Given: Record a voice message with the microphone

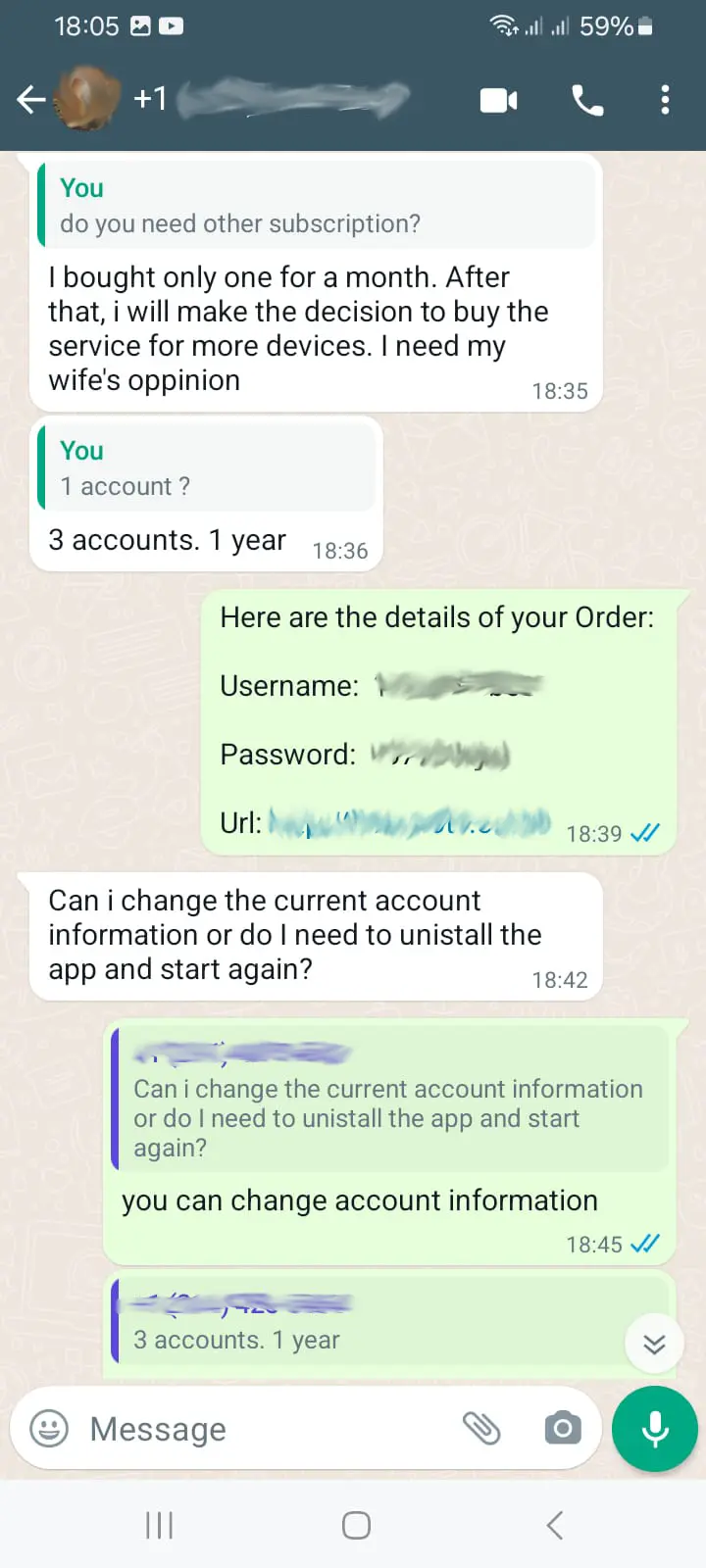Looking at the screenshot, I should point(655,1428).
